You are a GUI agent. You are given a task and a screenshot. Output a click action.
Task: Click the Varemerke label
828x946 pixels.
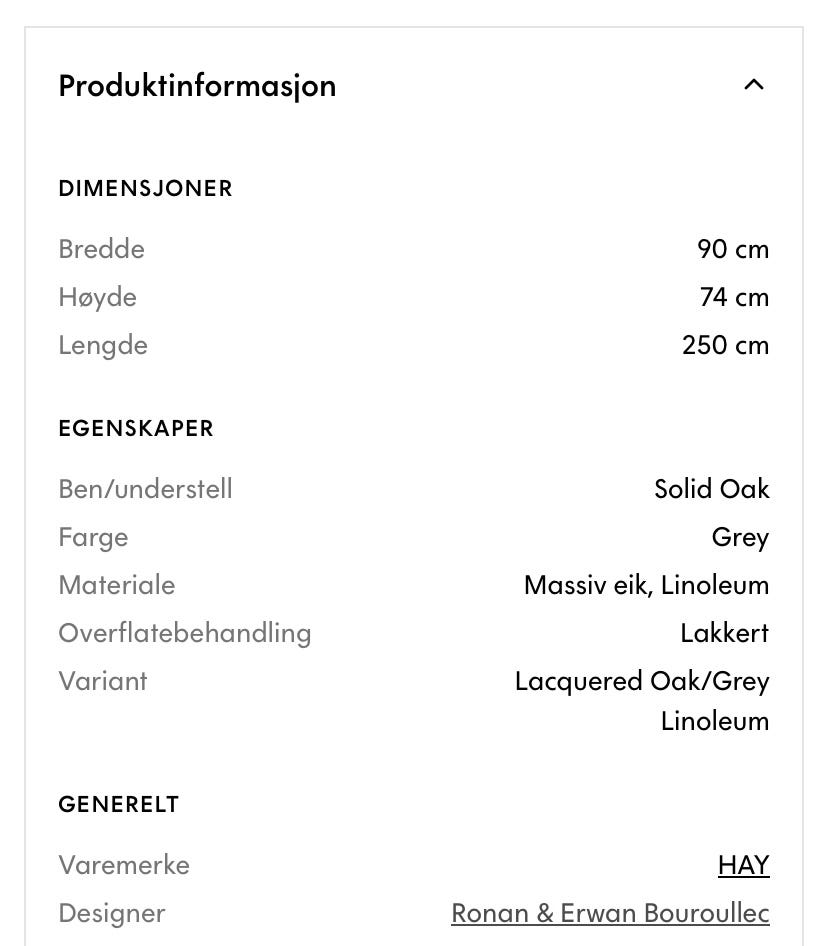[124, 864]
